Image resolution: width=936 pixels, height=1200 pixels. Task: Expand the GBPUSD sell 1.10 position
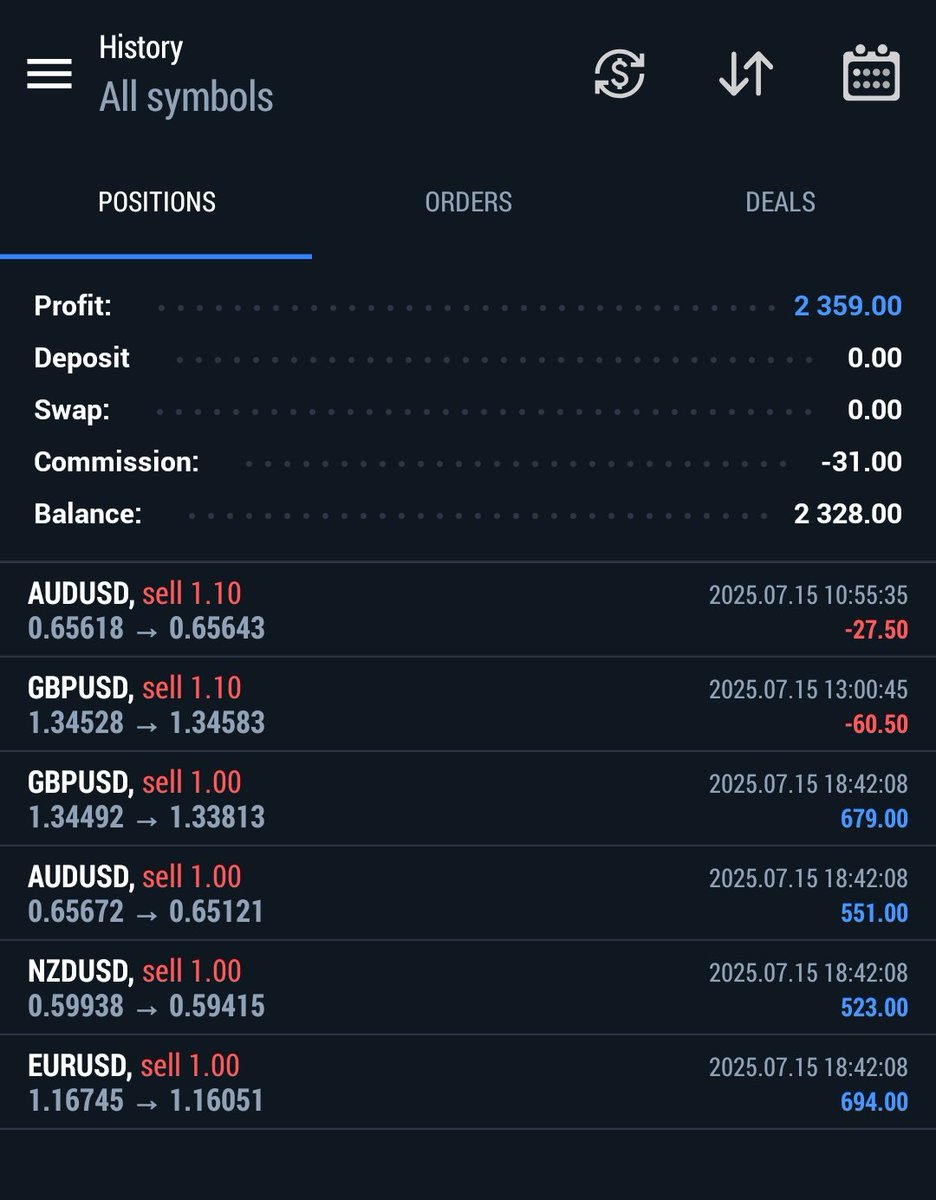pos(468,704)
